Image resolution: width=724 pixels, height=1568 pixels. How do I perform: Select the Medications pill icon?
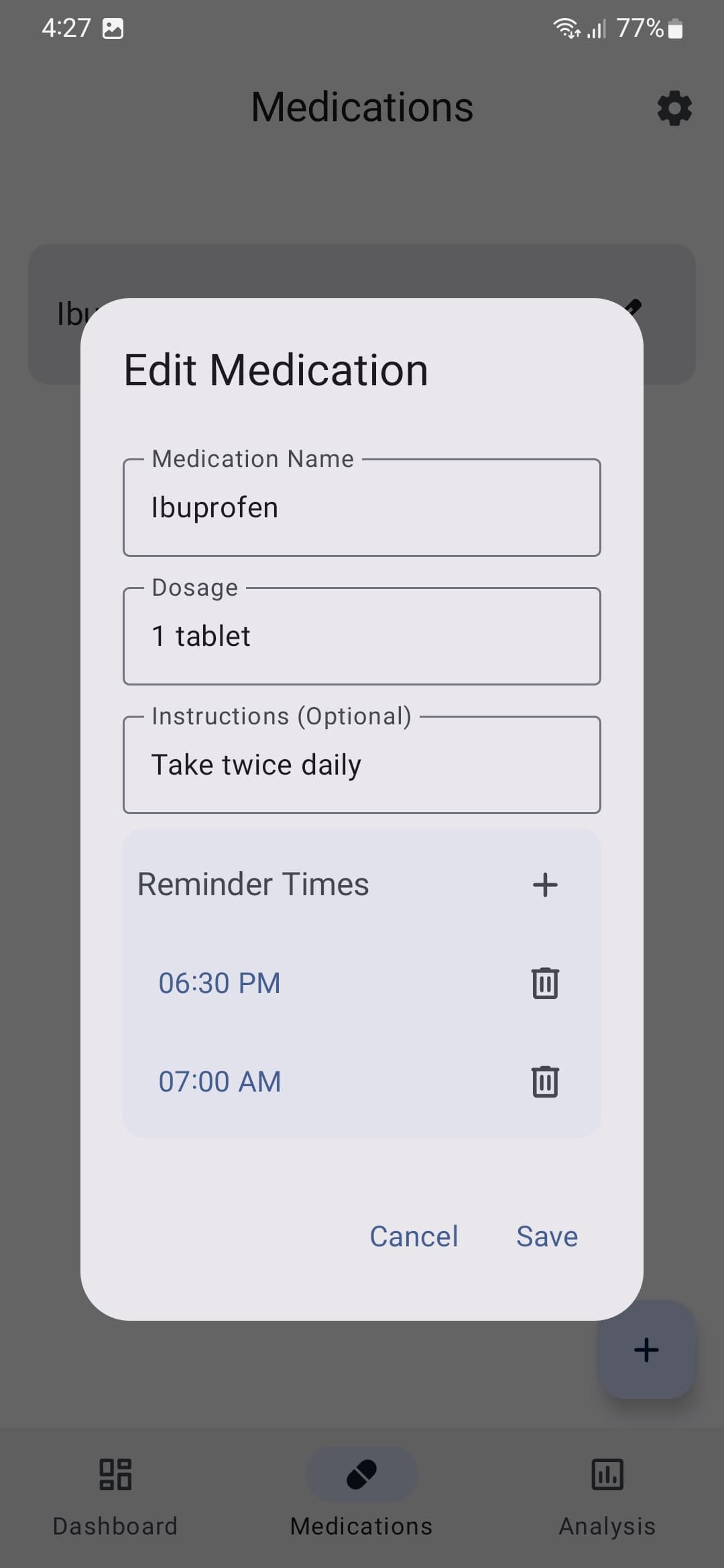tap(361, 1474)
